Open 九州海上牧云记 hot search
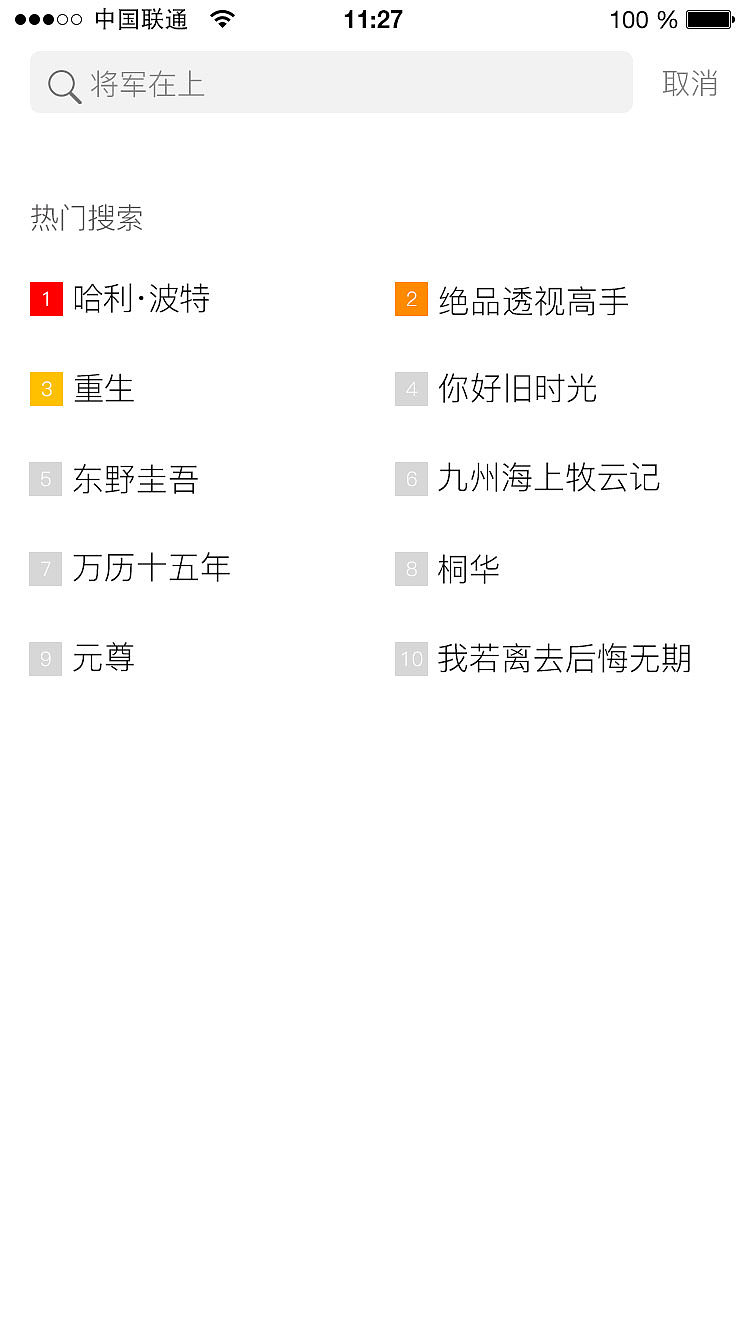Screen dimensions: 750x1334 tap(549, 479)
